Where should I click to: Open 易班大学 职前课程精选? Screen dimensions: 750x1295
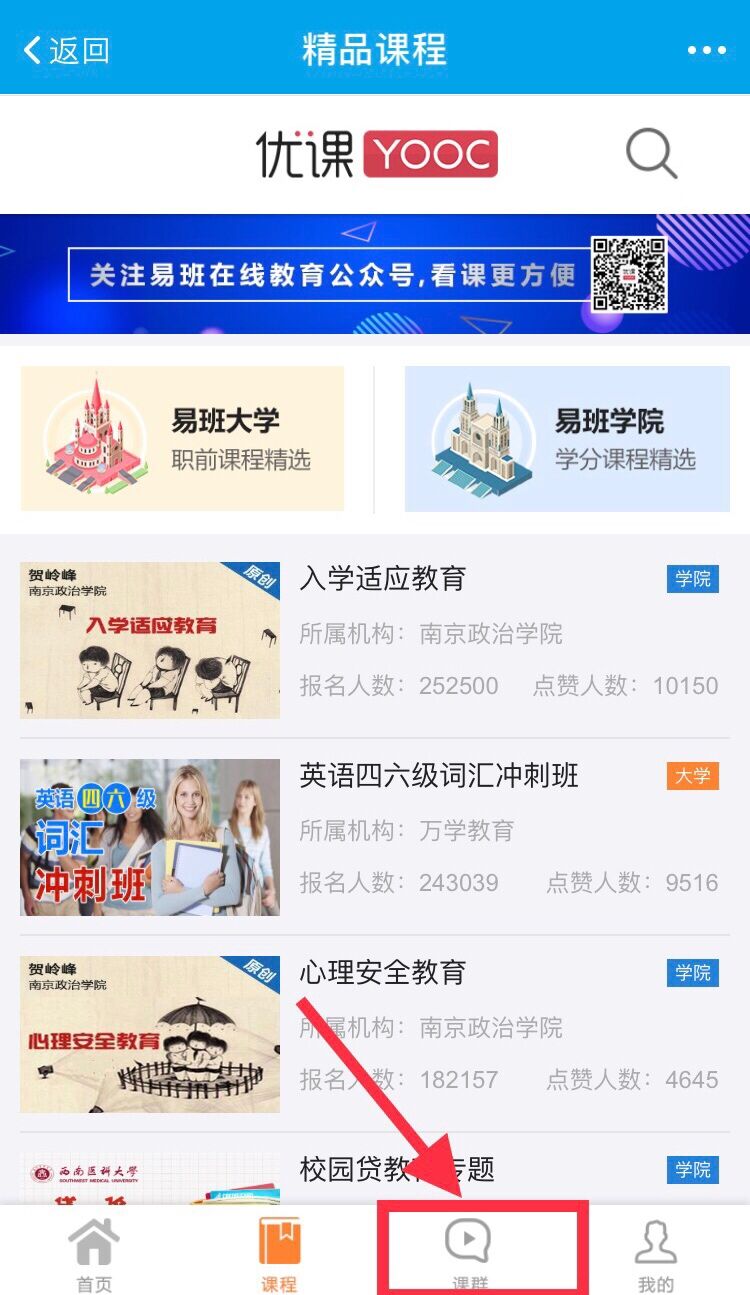pyautogui.click(x=182, y=438)
